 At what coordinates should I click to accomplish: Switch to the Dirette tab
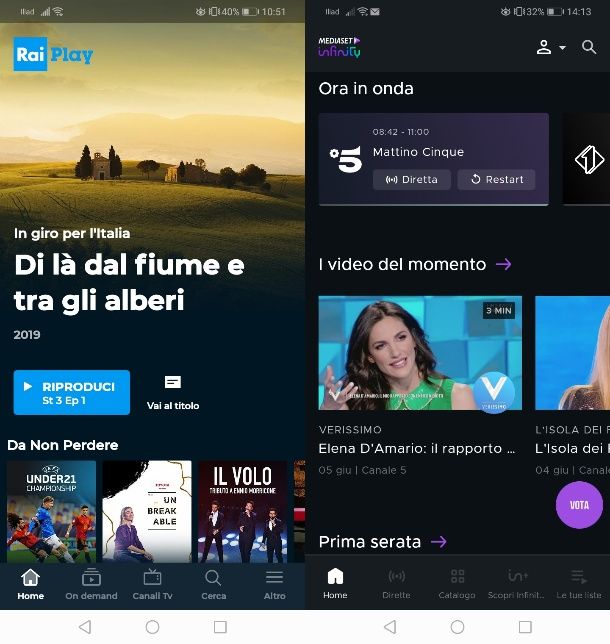[396, 585]
